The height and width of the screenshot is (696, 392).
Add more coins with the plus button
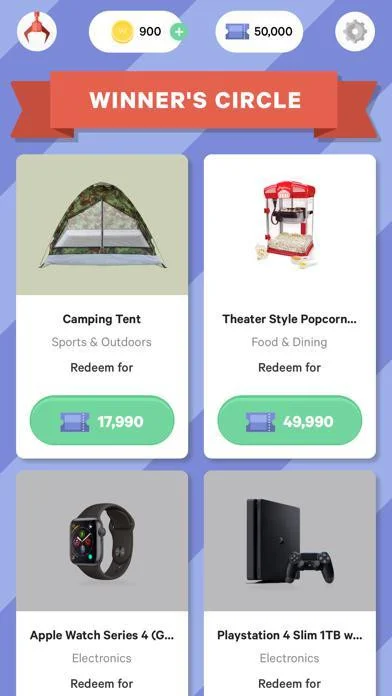point(178,32)
